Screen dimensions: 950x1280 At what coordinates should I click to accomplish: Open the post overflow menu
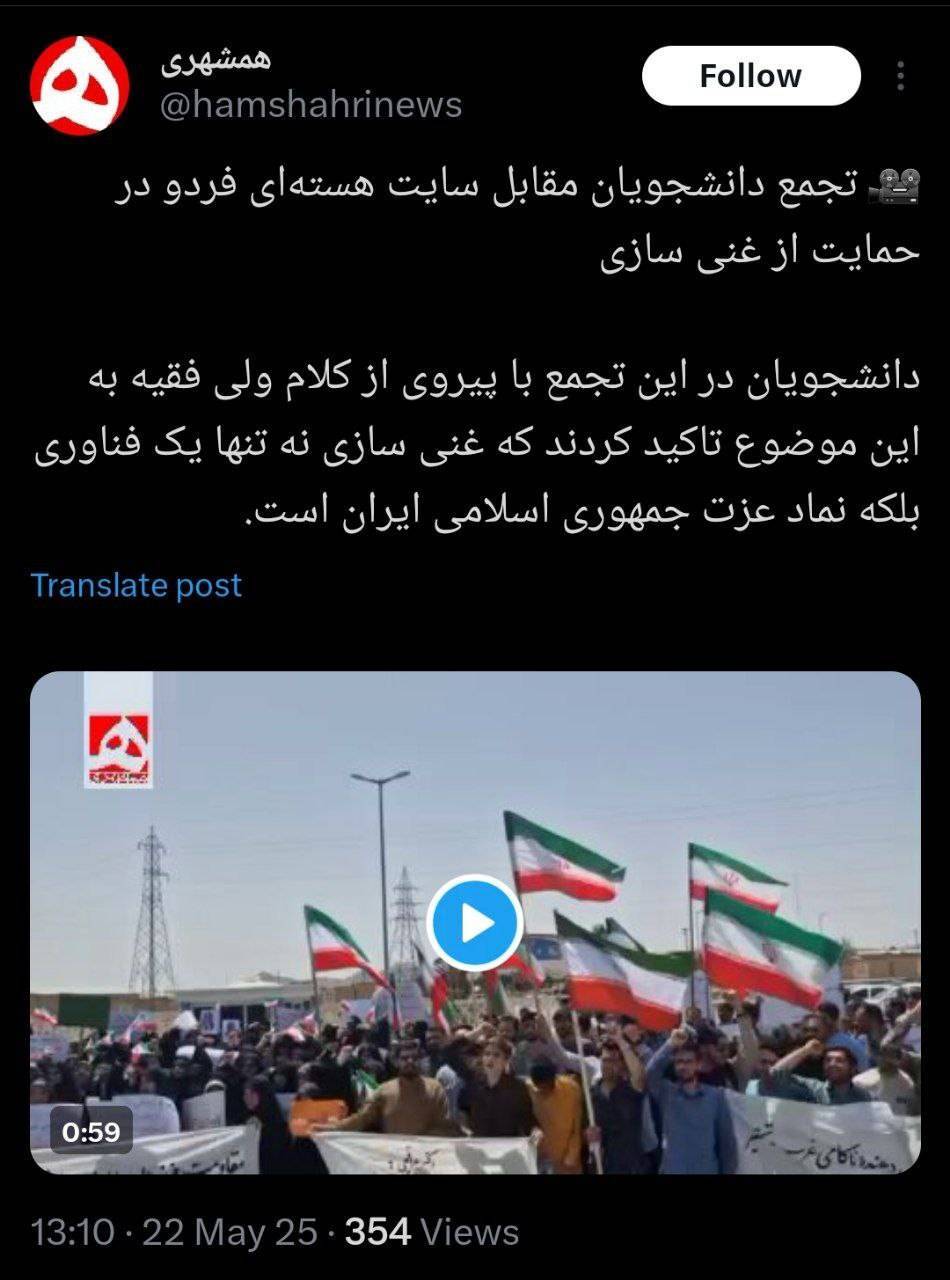point(900,76)
